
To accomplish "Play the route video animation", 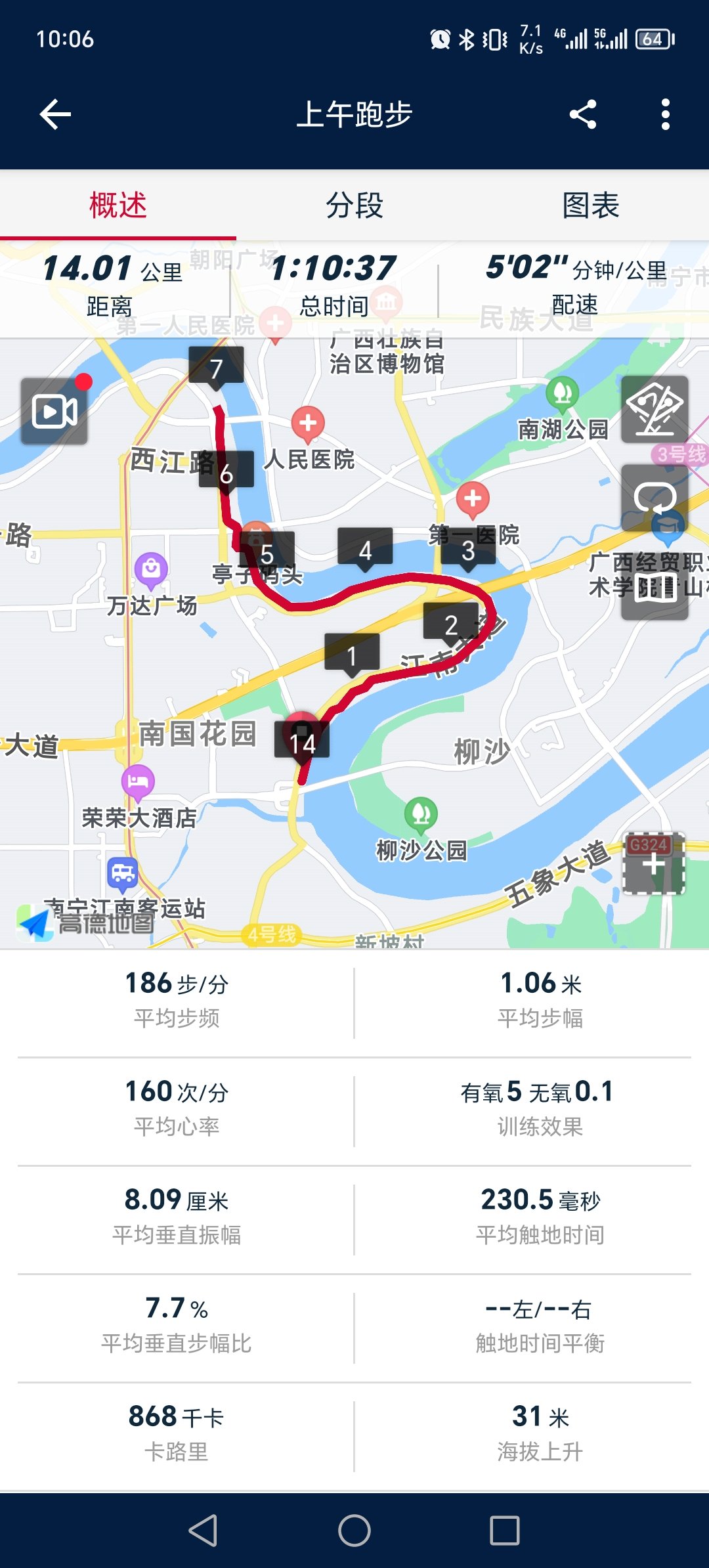I will click(x=54, y=412).
